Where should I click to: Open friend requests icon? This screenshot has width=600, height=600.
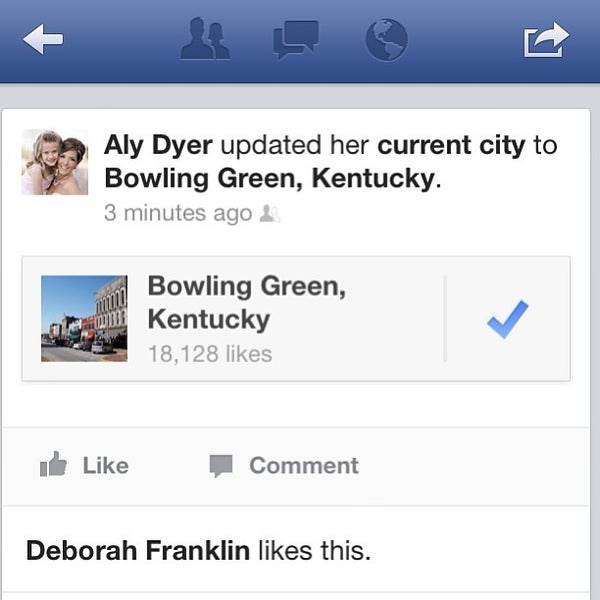click(x=205, y=41)
